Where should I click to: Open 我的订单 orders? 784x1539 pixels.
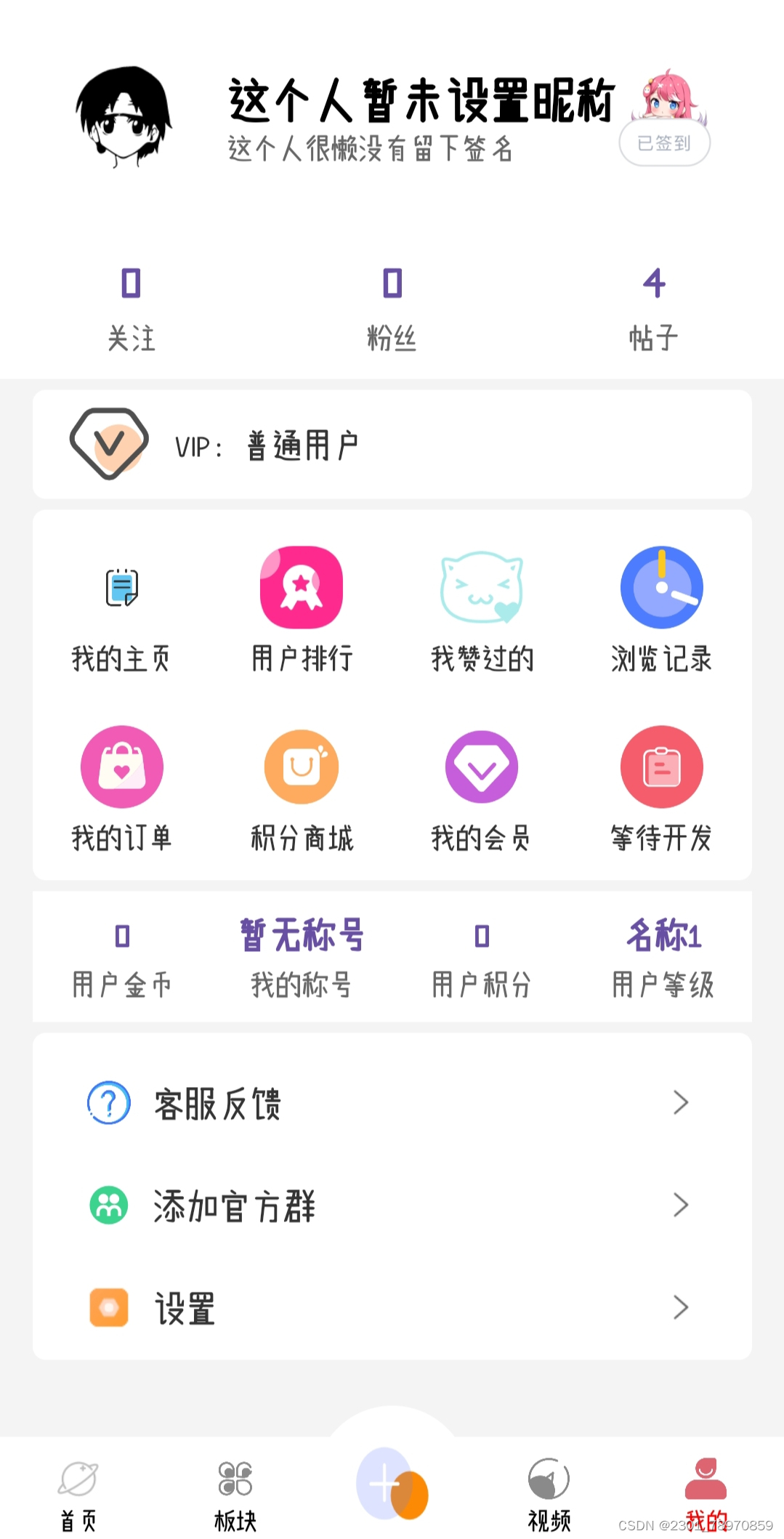point(121,790)
